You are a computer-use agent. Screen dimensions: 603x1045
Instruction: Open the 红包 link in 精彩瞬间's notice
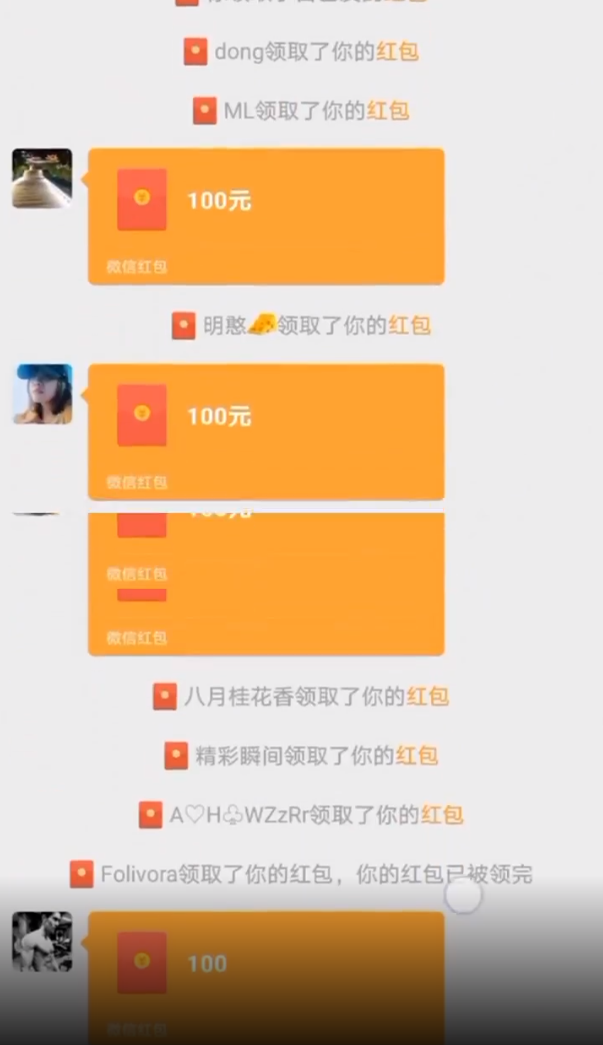417,756
